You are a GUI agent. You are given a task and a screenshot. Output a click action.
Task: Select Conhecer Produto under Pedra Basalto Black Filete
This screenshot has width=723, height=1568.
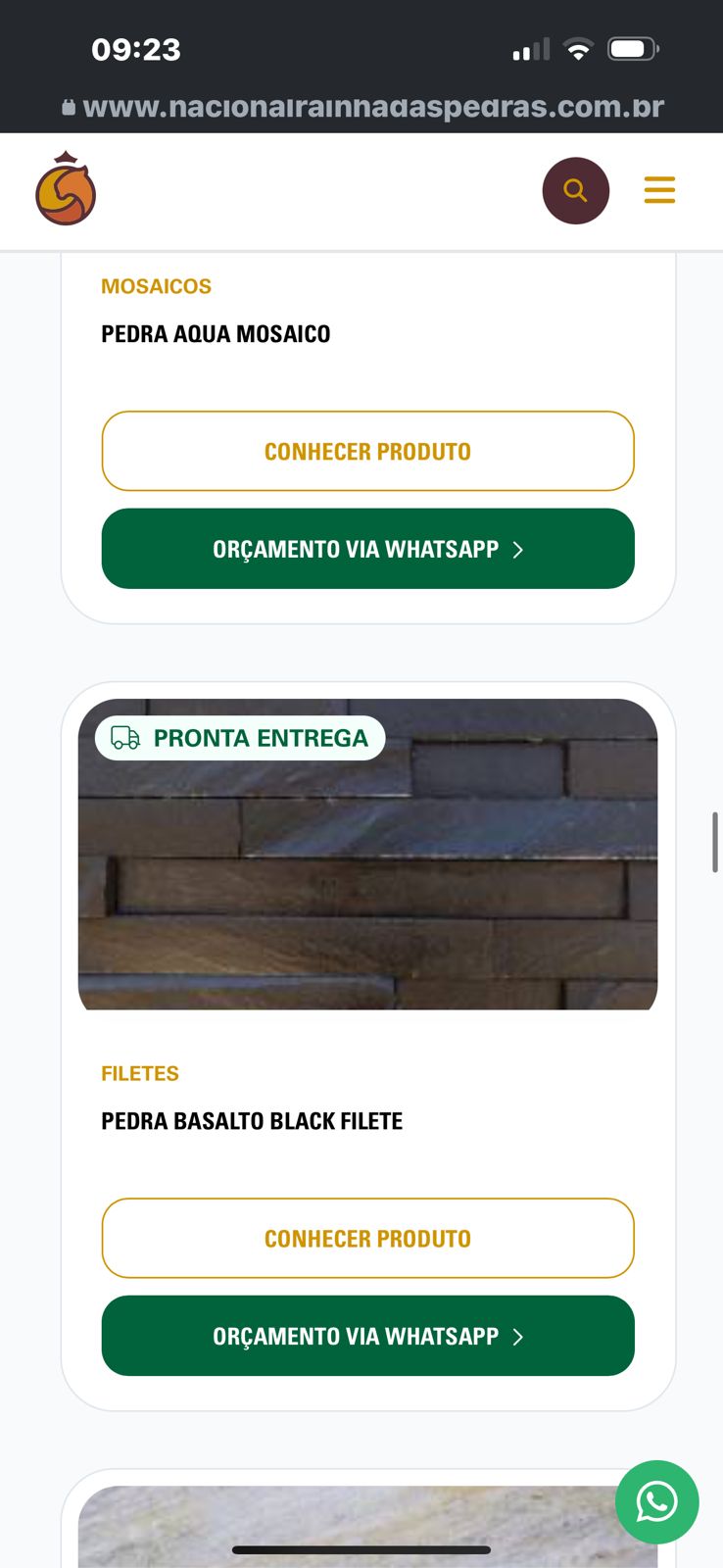click(367, 1238)
